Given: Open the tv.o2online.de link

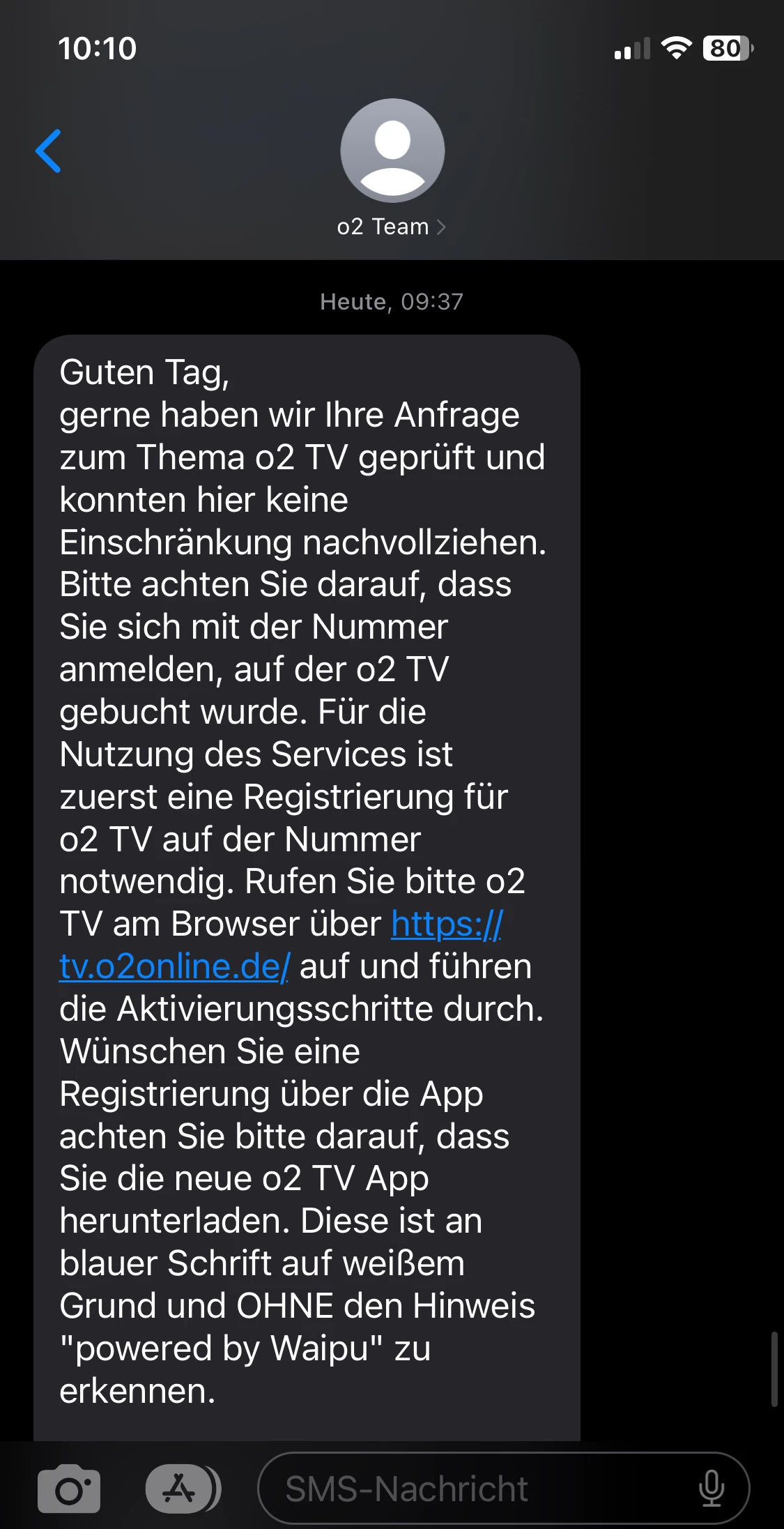Looking at the screenshot, I should (174, 968).
